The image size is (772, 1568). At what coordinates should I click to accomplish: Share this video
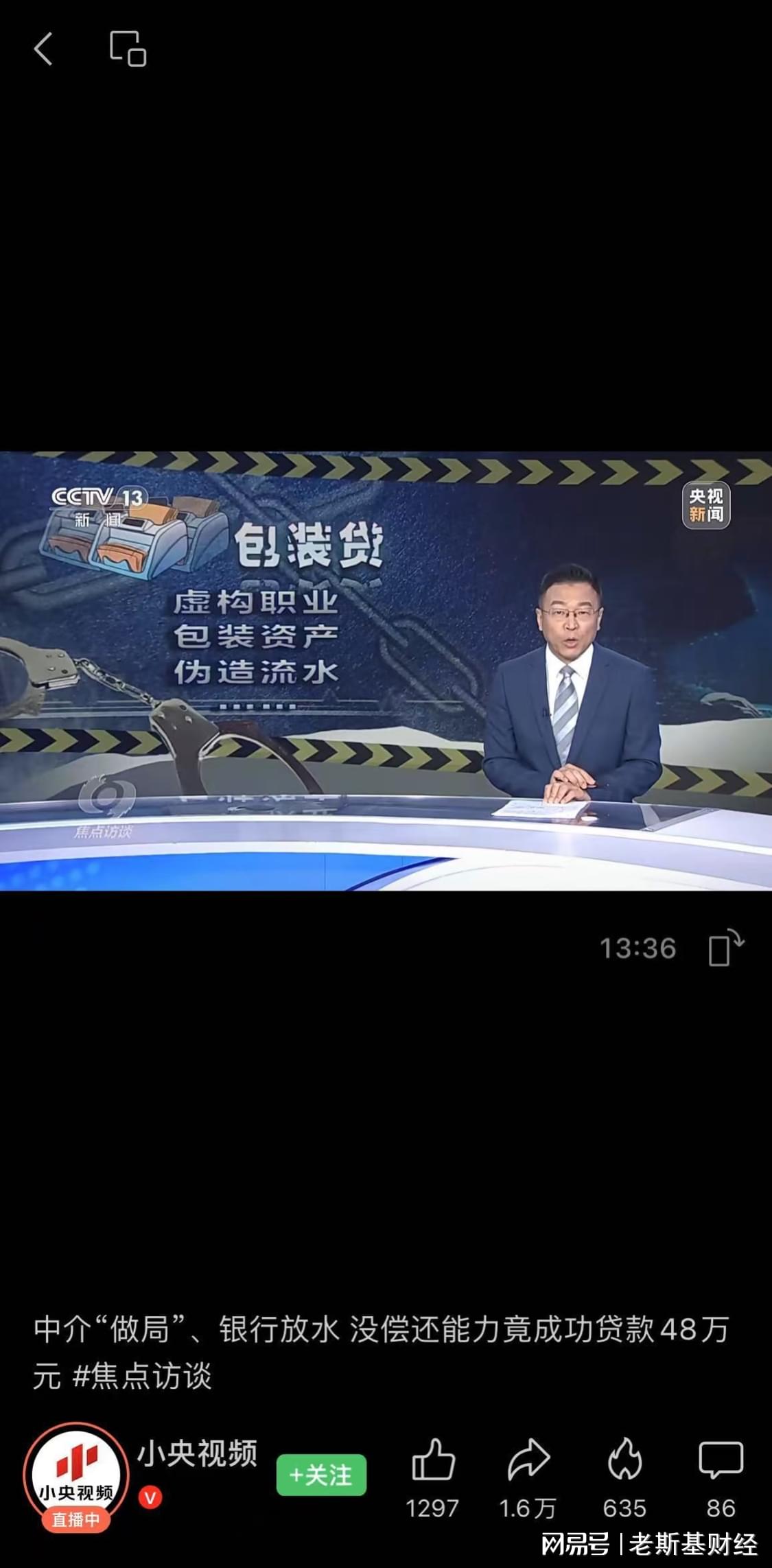tap(528, 1460)
